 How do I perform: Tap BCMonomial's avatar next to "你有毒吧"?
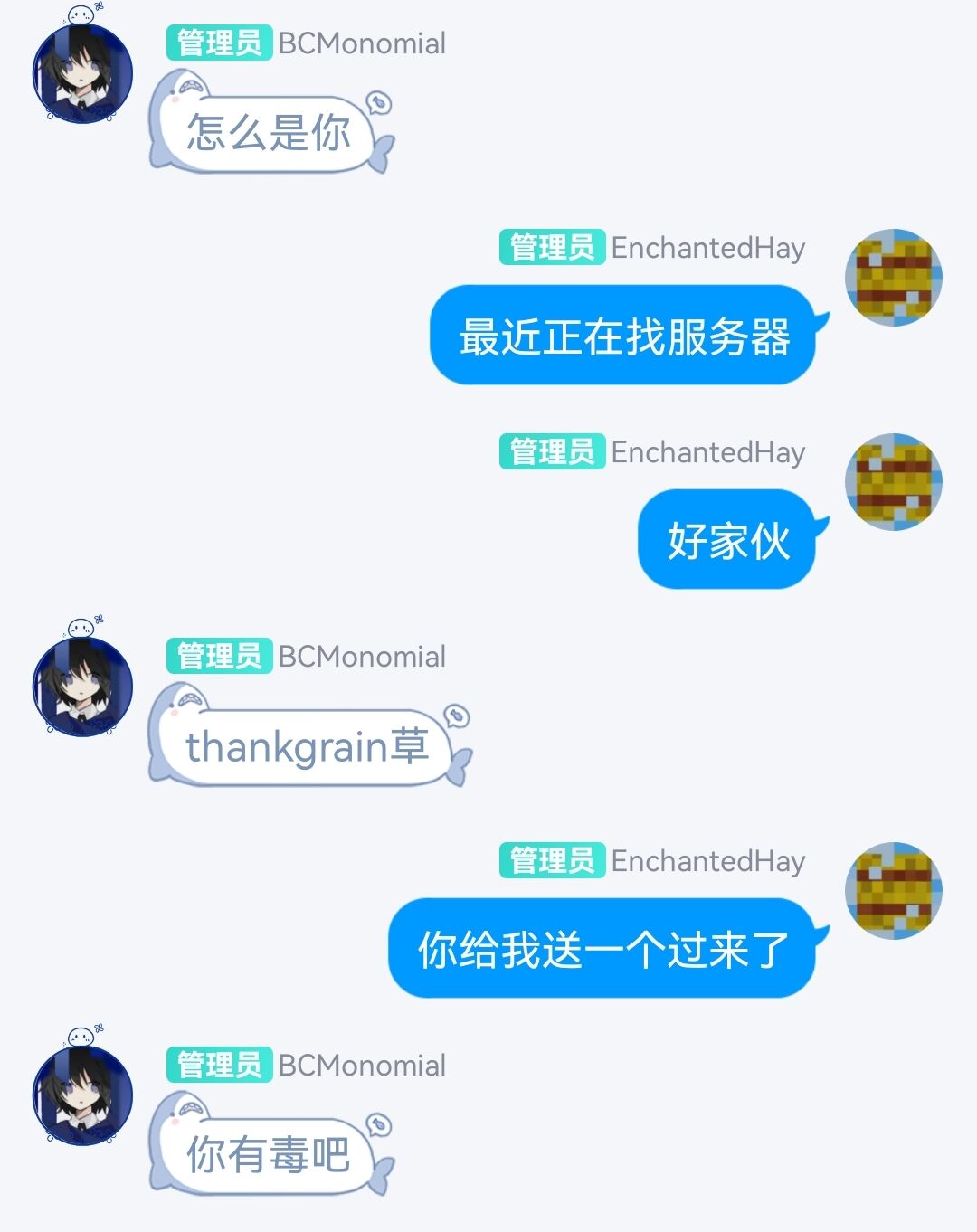click(82, 1095)
